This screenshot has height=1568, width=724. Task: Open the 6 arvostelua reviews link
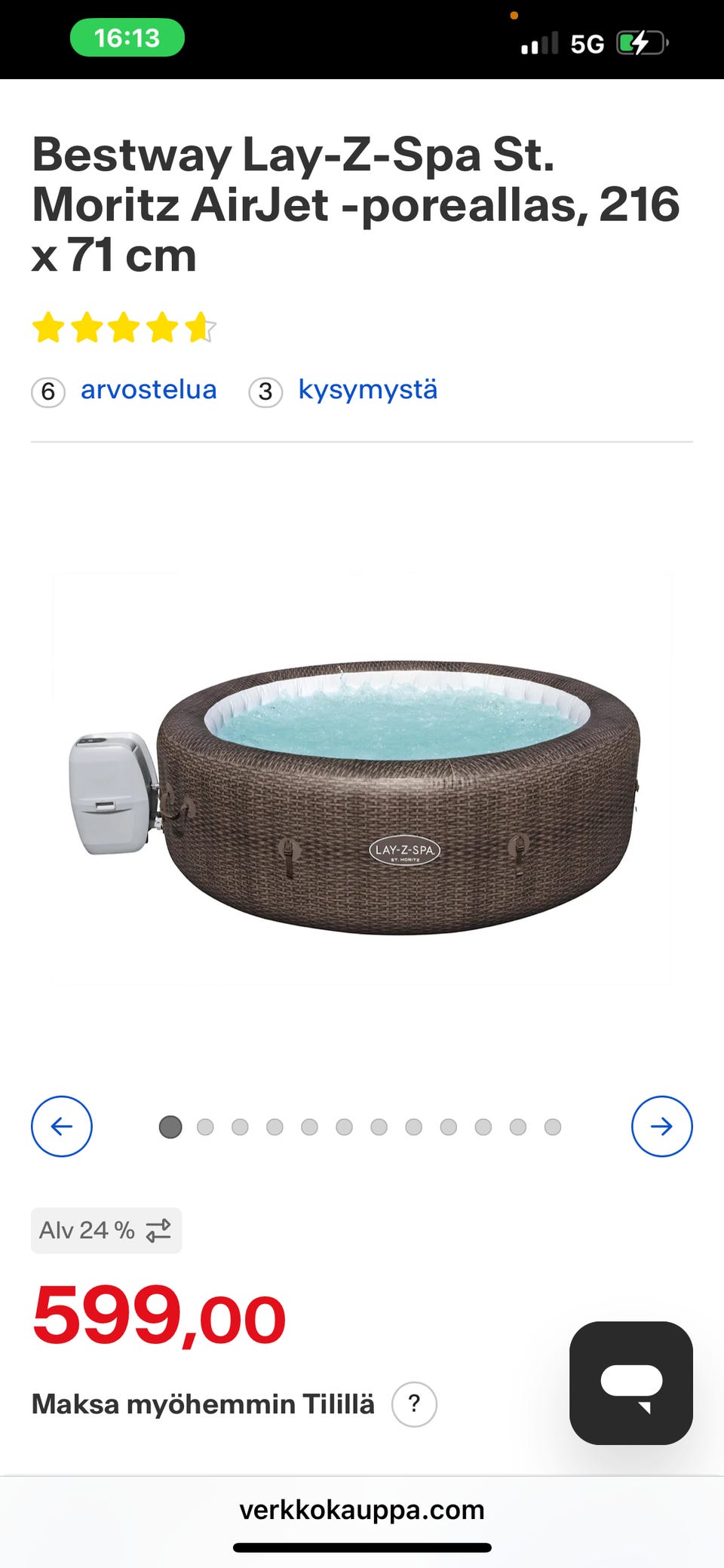pyautogui.click(x=124, y=391)
